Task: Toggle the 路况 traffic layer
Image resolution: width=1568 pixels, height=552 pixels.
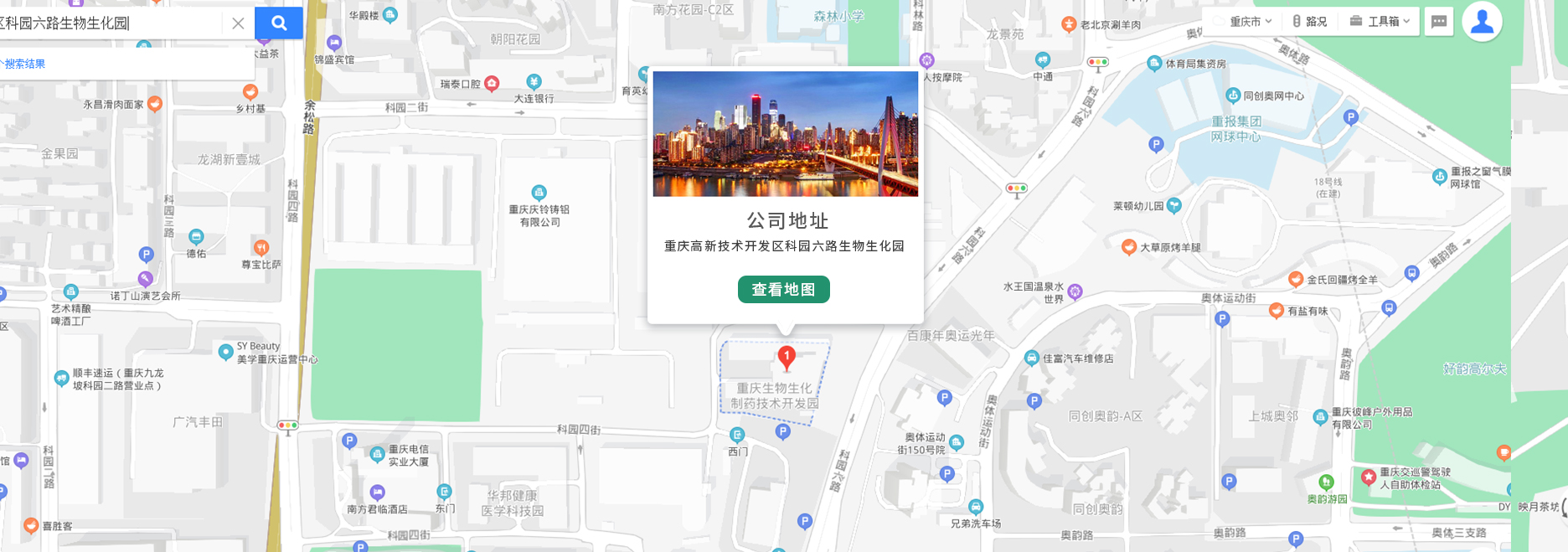Action: pos(1310,22)
